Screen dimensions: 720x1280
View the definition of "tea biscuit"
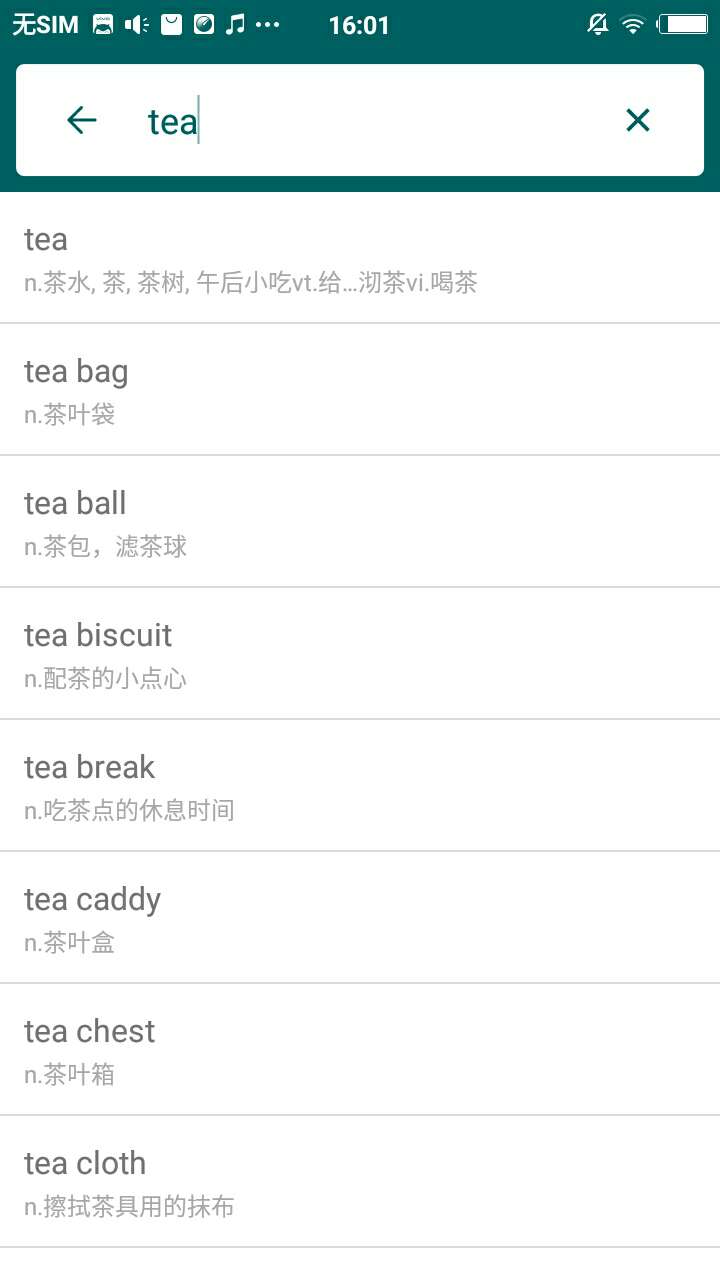(x=360, y=654)
